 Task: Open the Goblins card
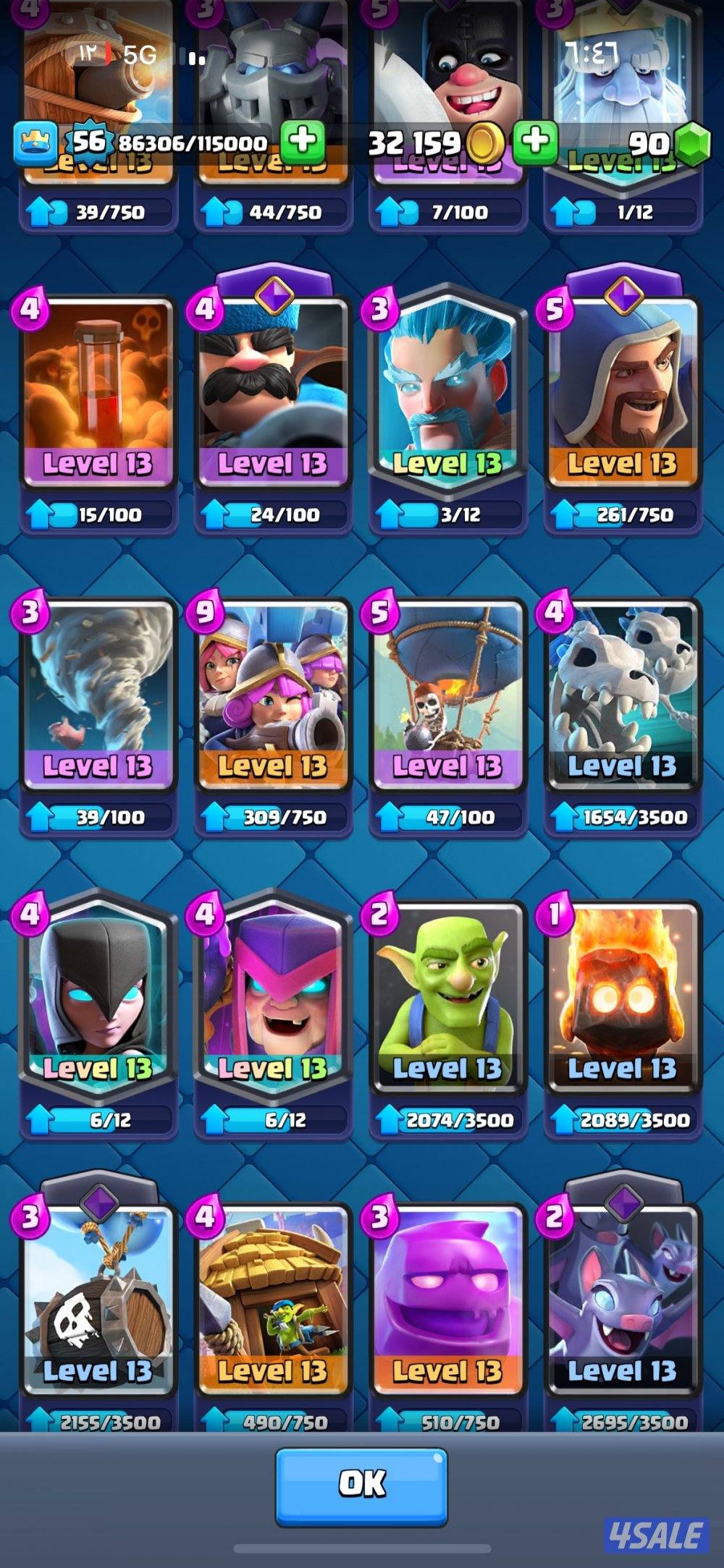448,999
